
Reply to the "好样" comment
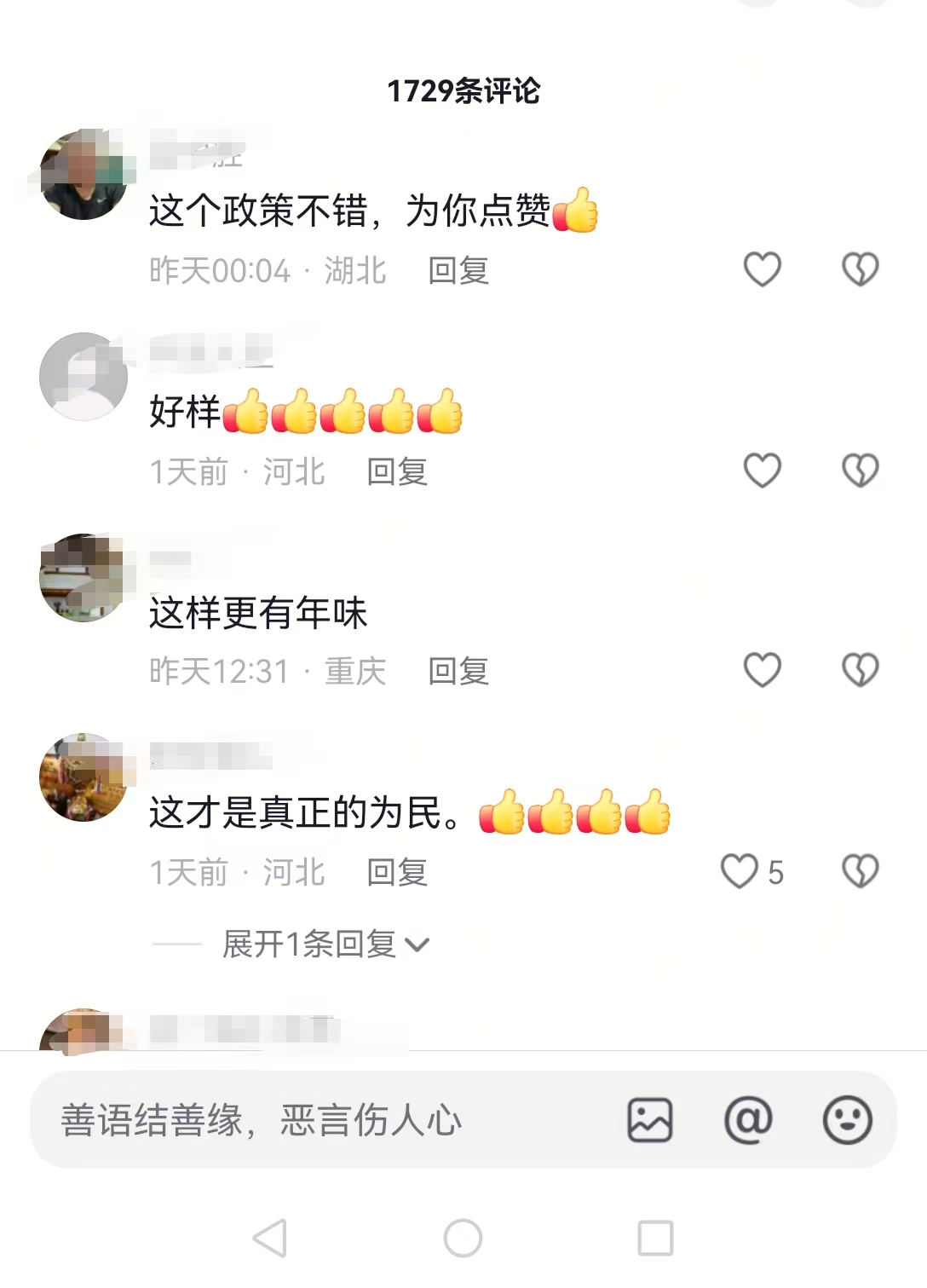coord(397,471)
